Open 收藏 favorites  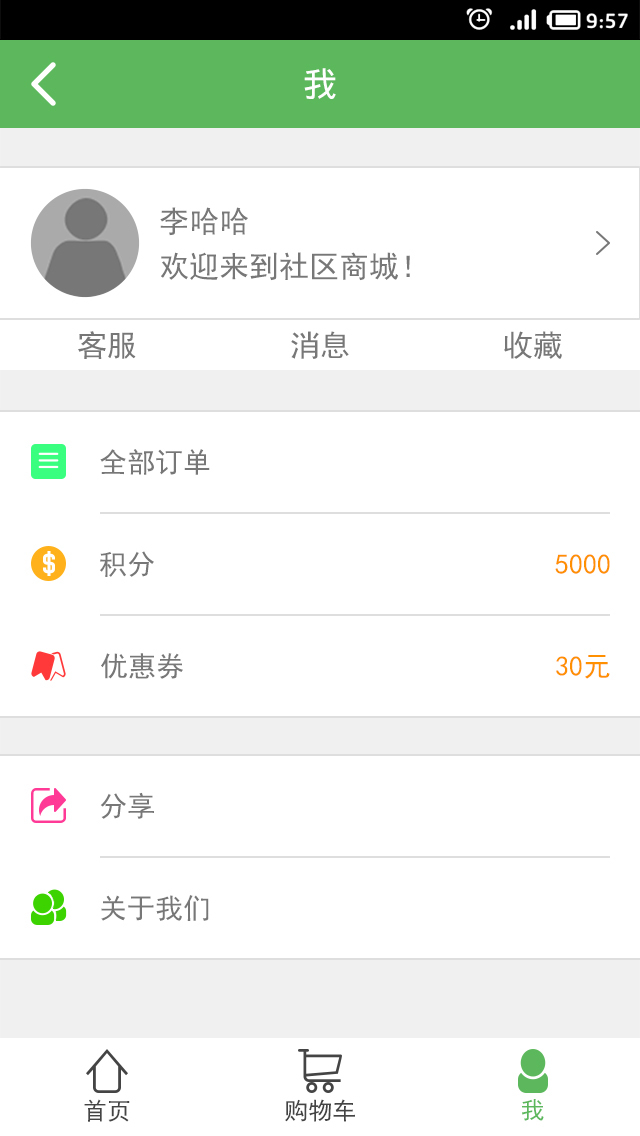coord(533,346)
